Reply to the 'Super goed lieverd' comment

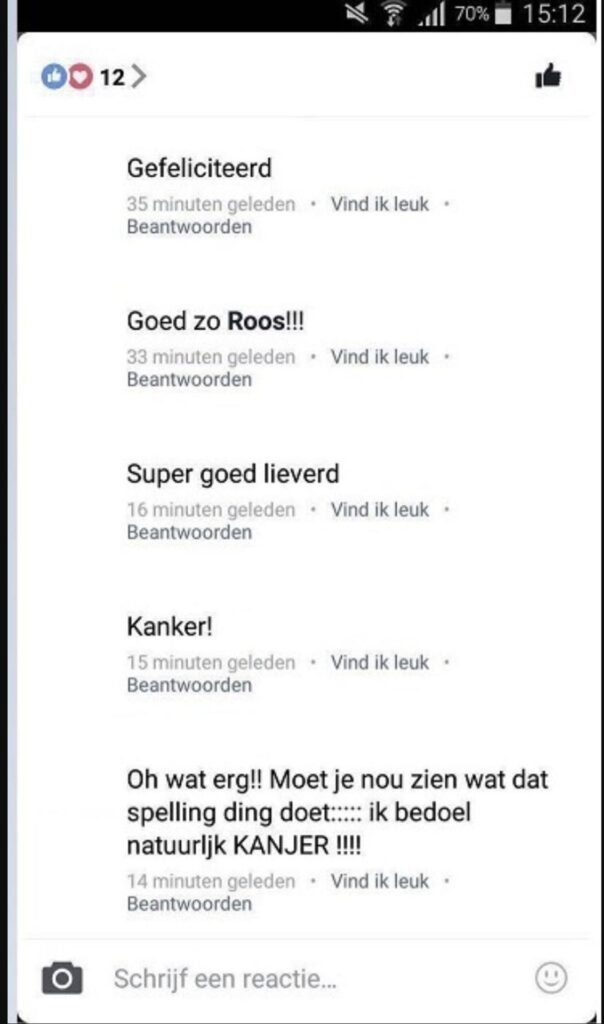[x=189, y=532]
